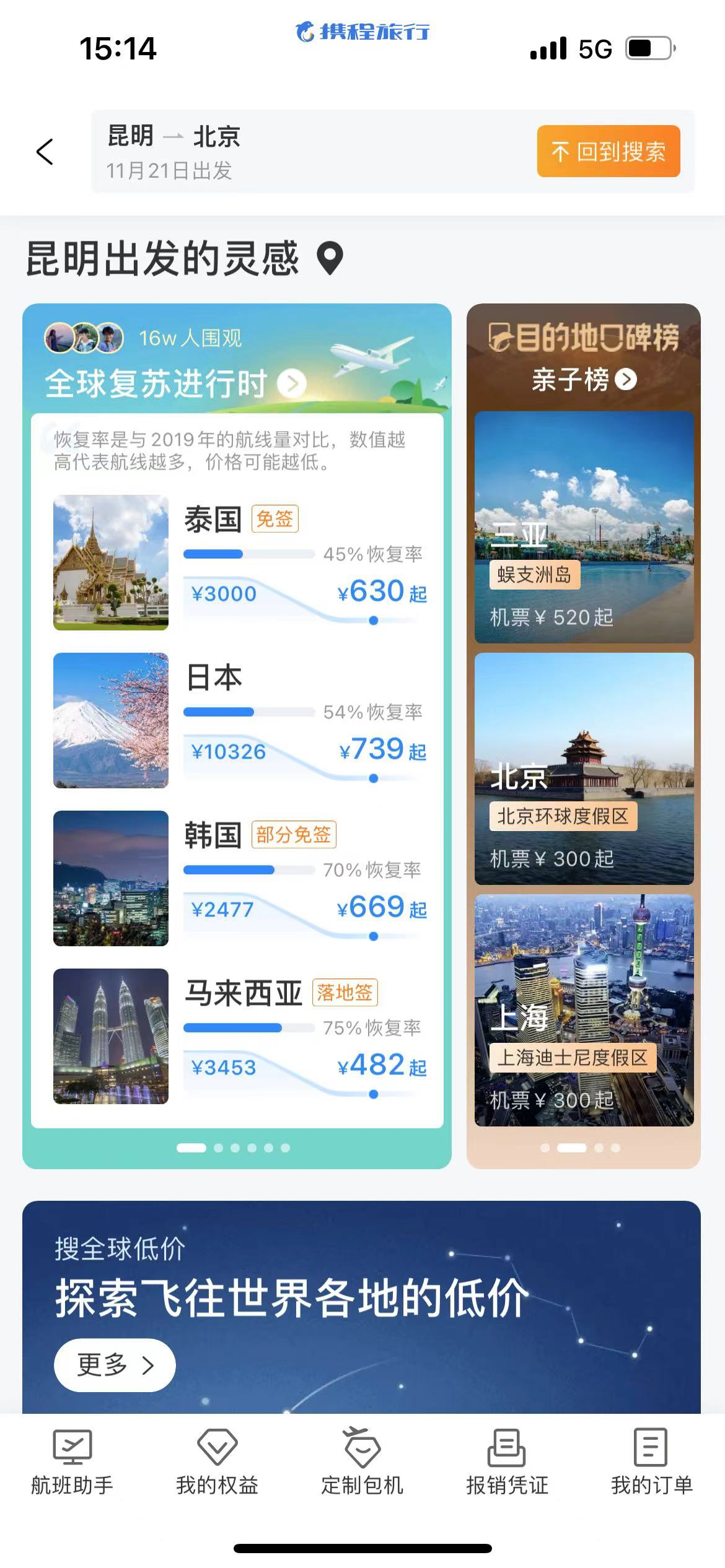Screen dimensions: 725x1568
Task: Tap the location pin beside 昆明出发的灵感
Action: coord(330,258)
